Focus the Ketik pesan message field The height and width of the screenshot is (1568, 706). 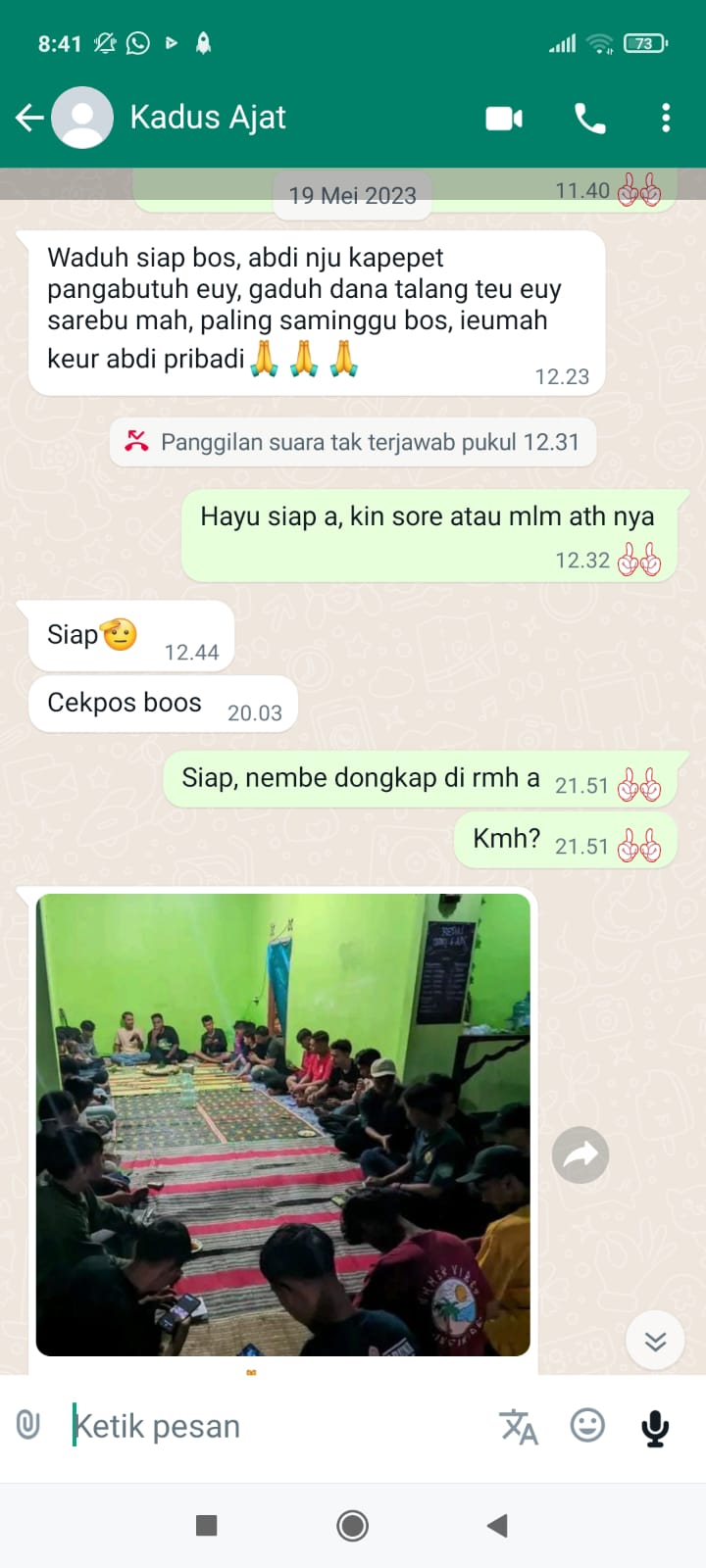[275, 1426]
